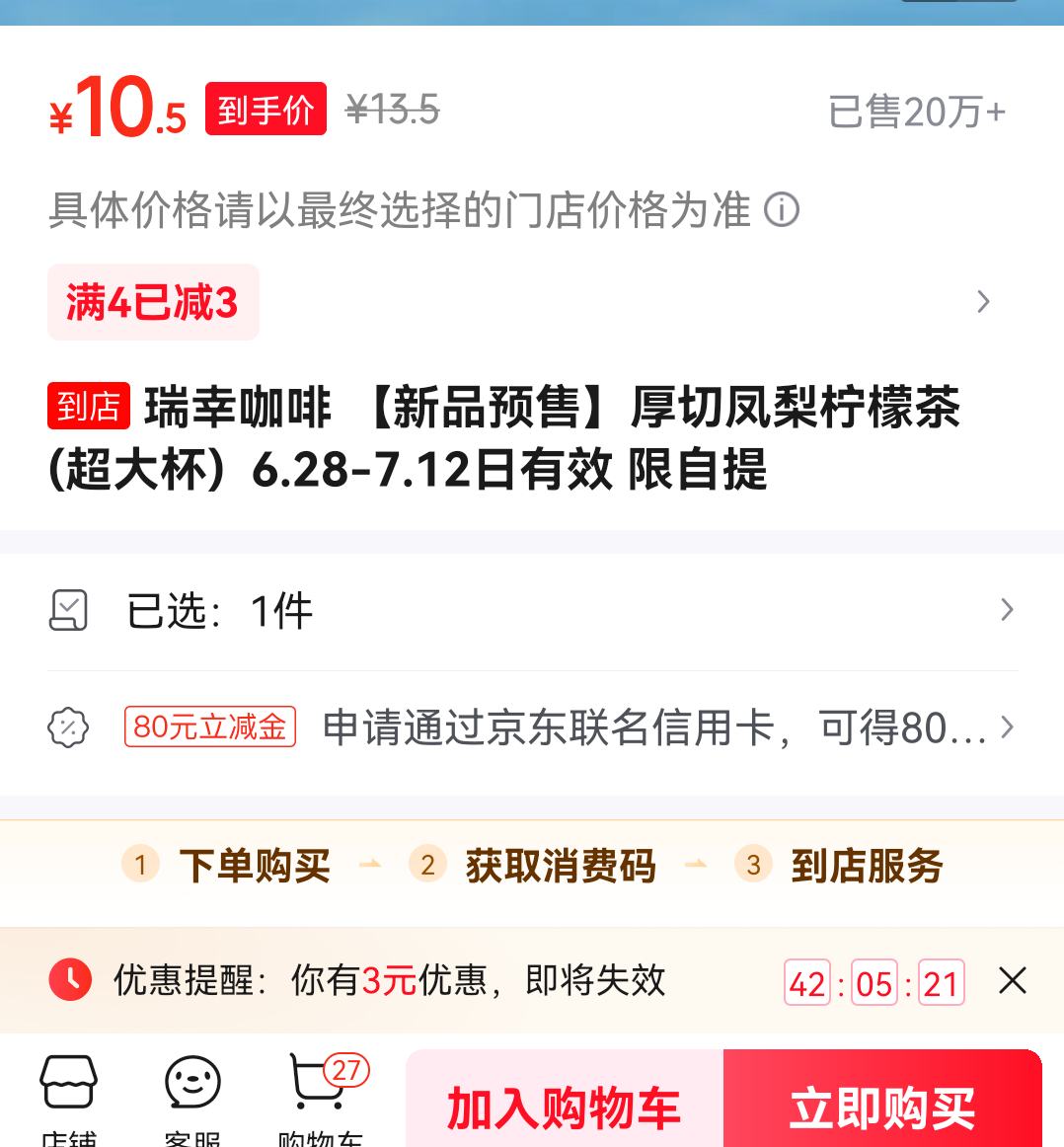Tap 加入购物车 to add item
The image size is (1064, 1147).
(564, 1106)
